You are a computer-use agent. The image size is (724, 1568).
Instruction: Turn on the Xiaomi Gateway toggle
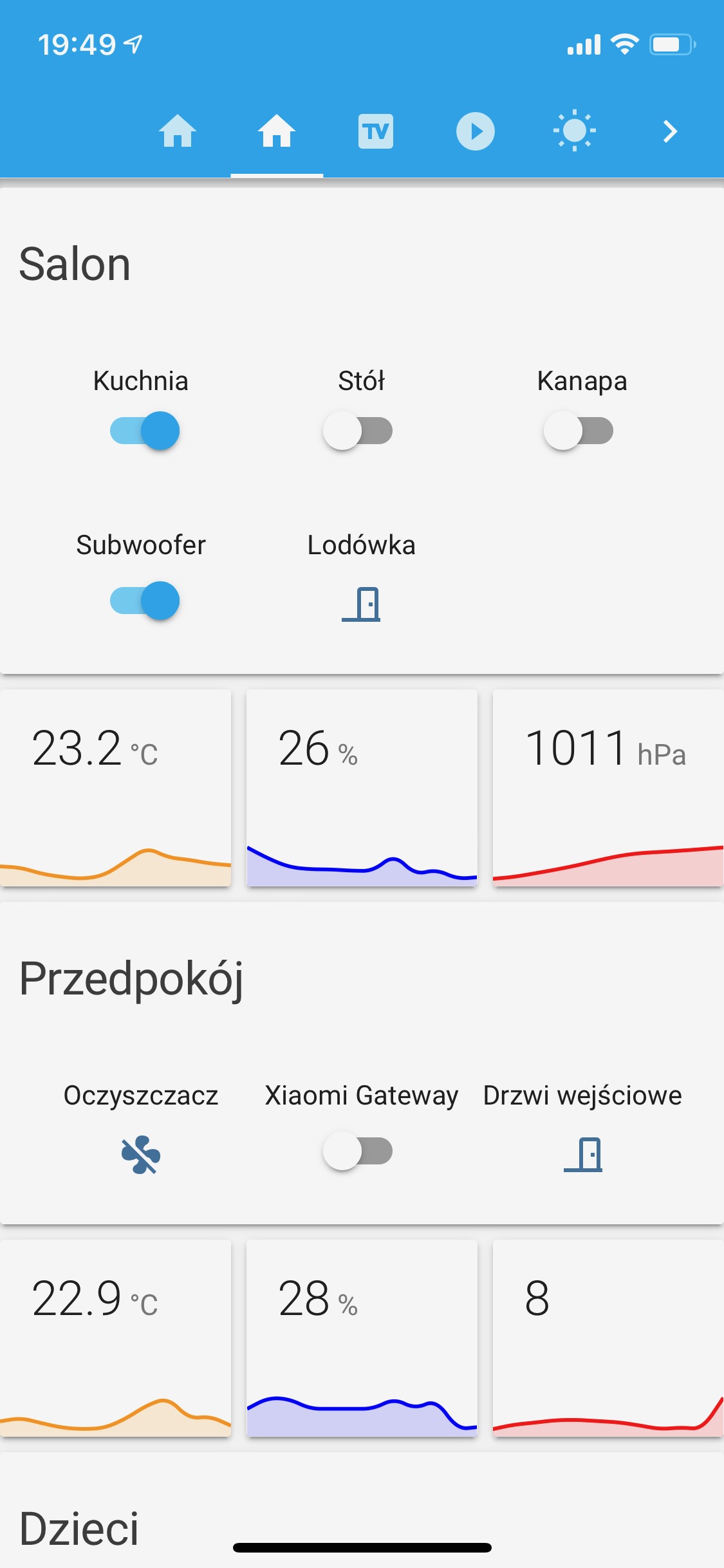(361, 1152)
